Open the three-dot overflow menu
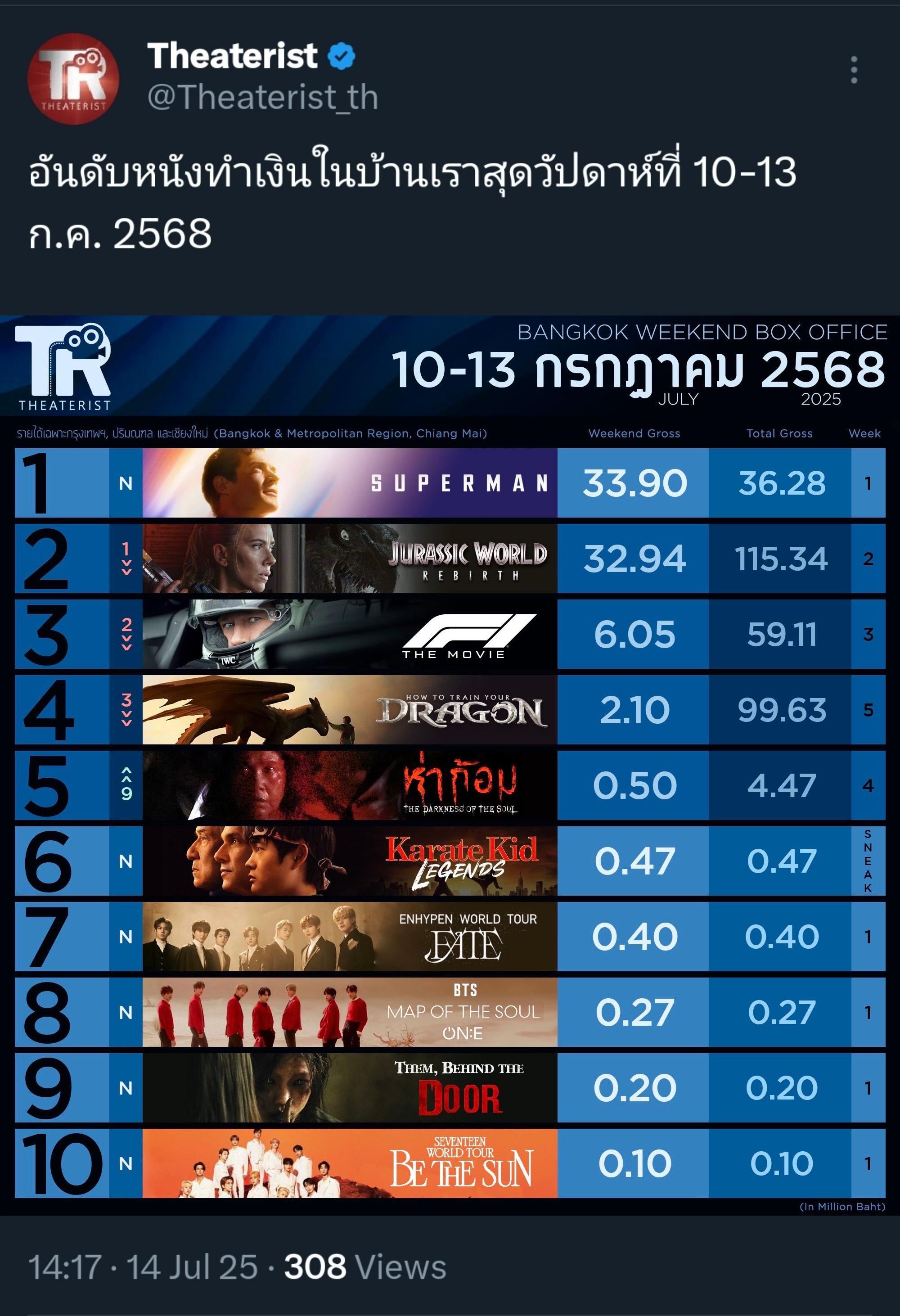Viewport: 900px width, 1316px height. click(854, 70)
